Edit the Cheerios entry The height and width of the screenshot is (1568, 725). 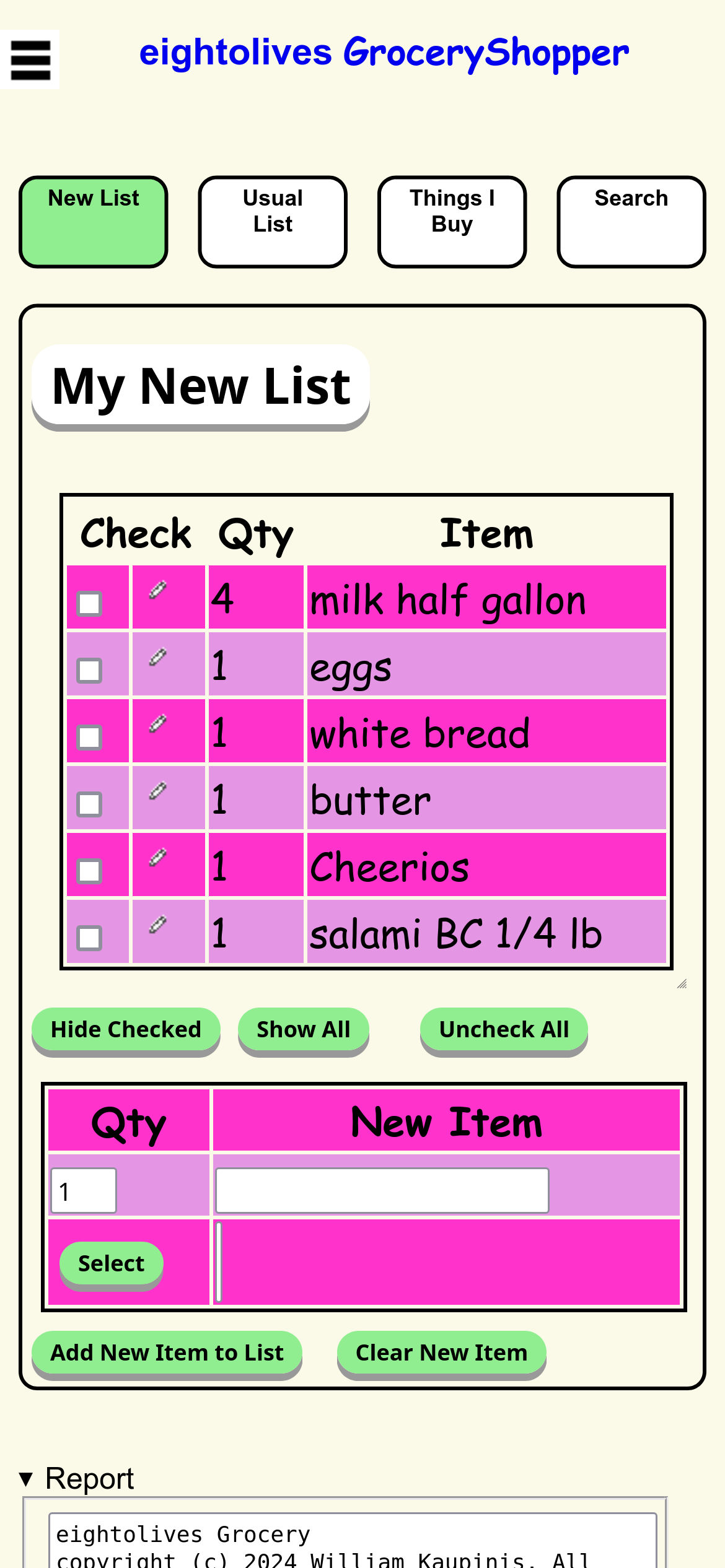pyautogui.click(x=158, y=858)
